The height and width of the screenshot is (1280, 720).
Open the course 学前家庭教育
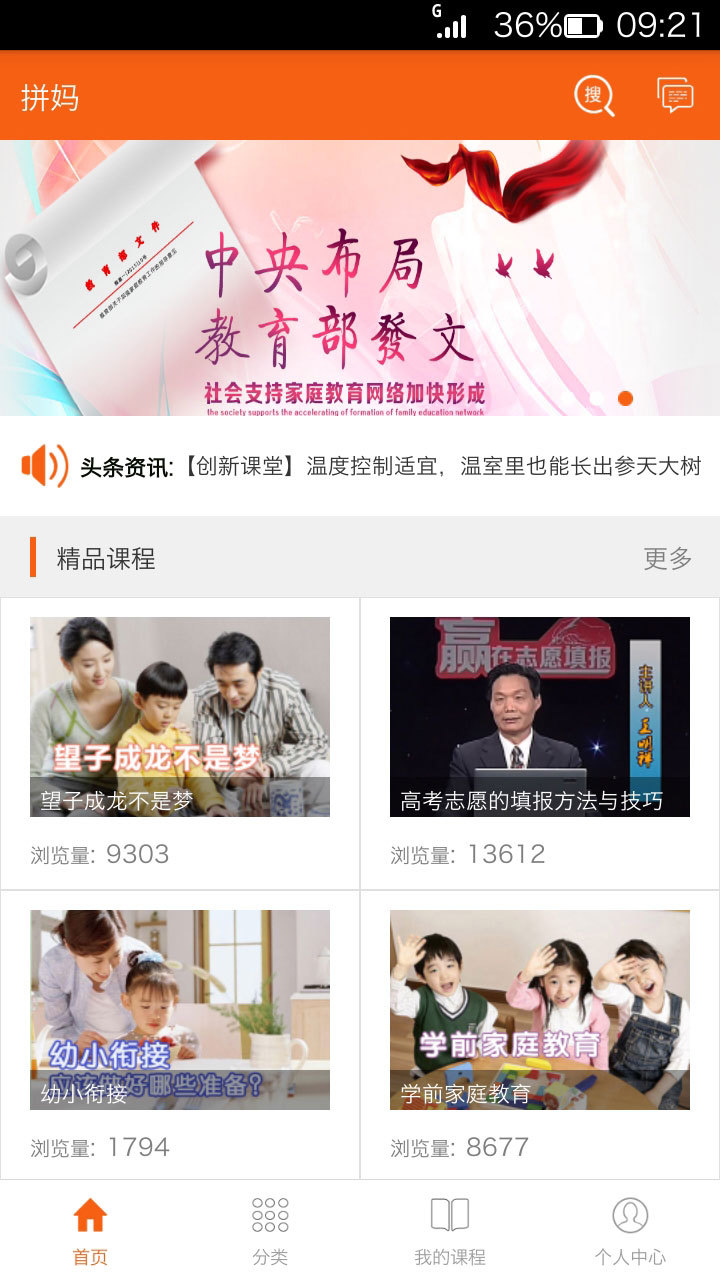click(x=540, y=1010)
